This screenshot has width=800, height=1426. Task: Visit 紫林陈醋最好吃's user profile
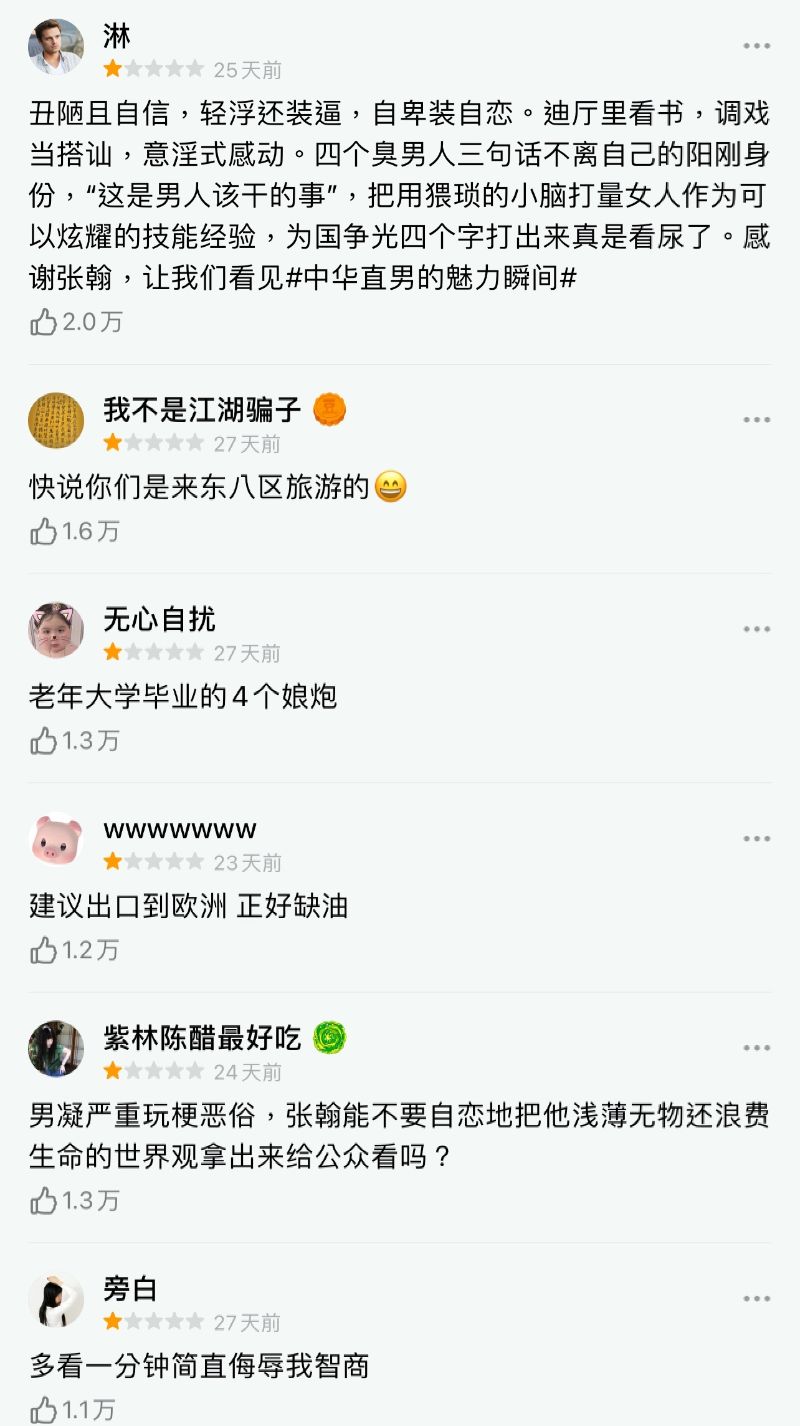[56, 1049]
